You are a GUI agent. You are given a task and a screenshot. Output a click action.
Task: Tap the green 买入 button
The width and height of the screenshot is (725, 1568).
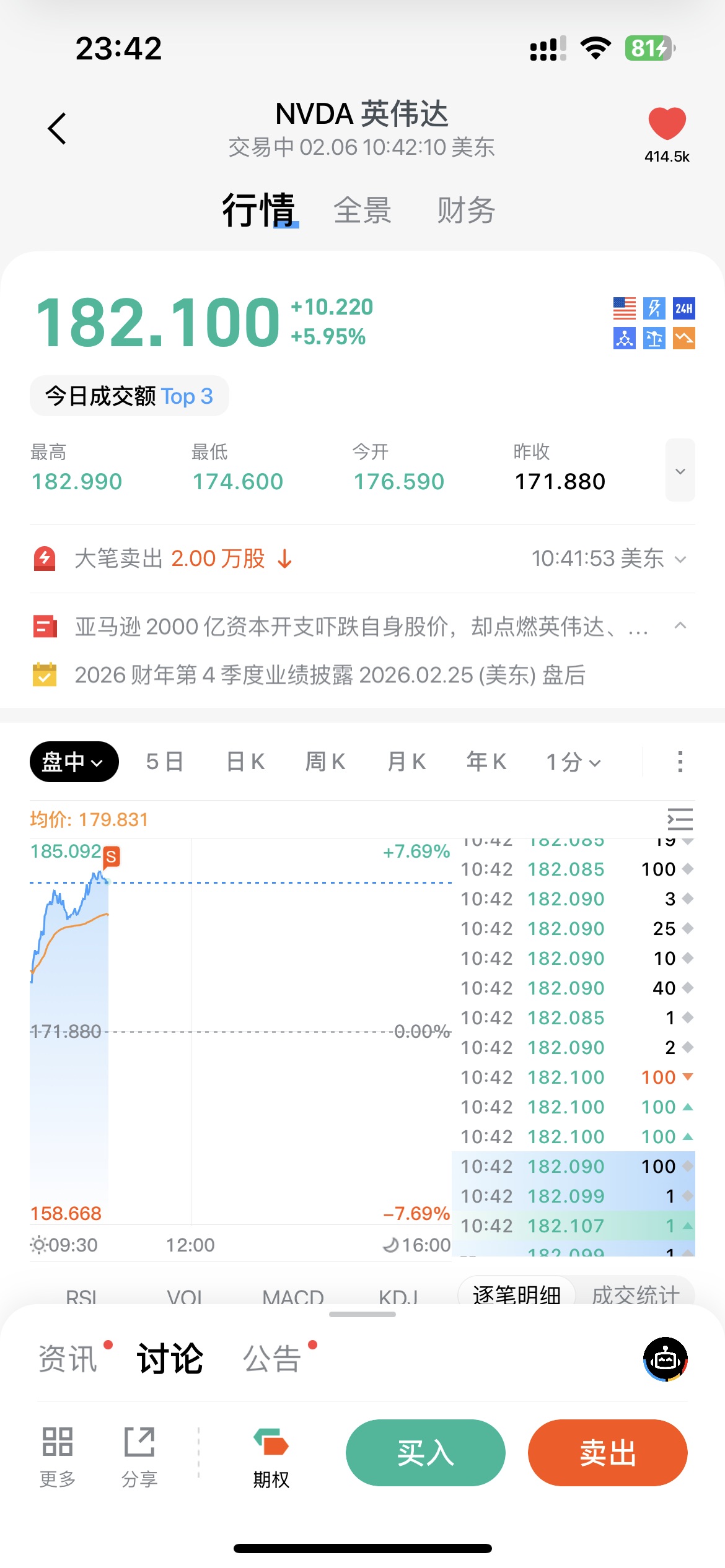tap(425, 1453)
